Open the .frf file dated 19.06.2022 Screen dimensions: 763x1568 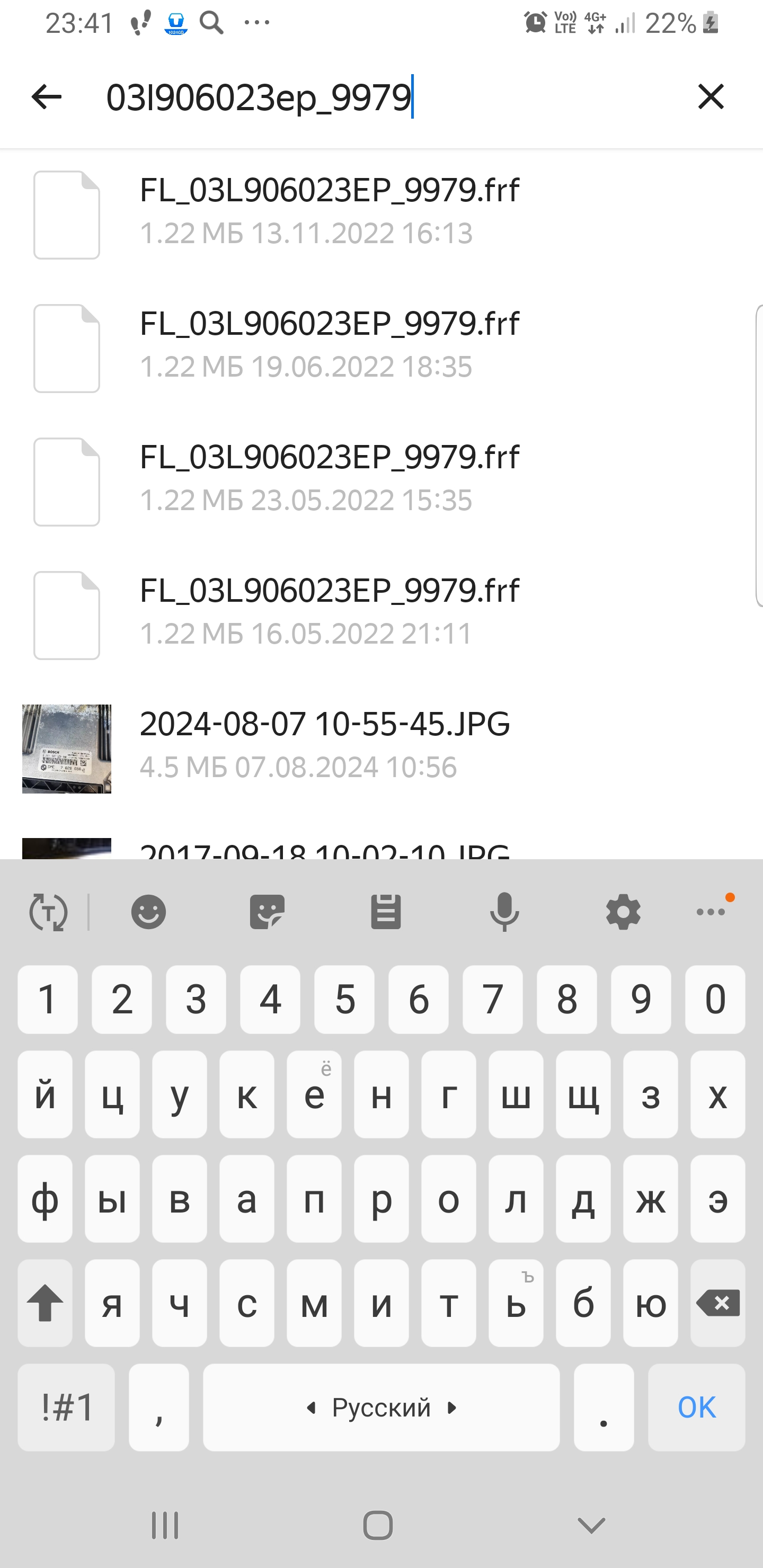pyautogui.click(x=329, y=344)
